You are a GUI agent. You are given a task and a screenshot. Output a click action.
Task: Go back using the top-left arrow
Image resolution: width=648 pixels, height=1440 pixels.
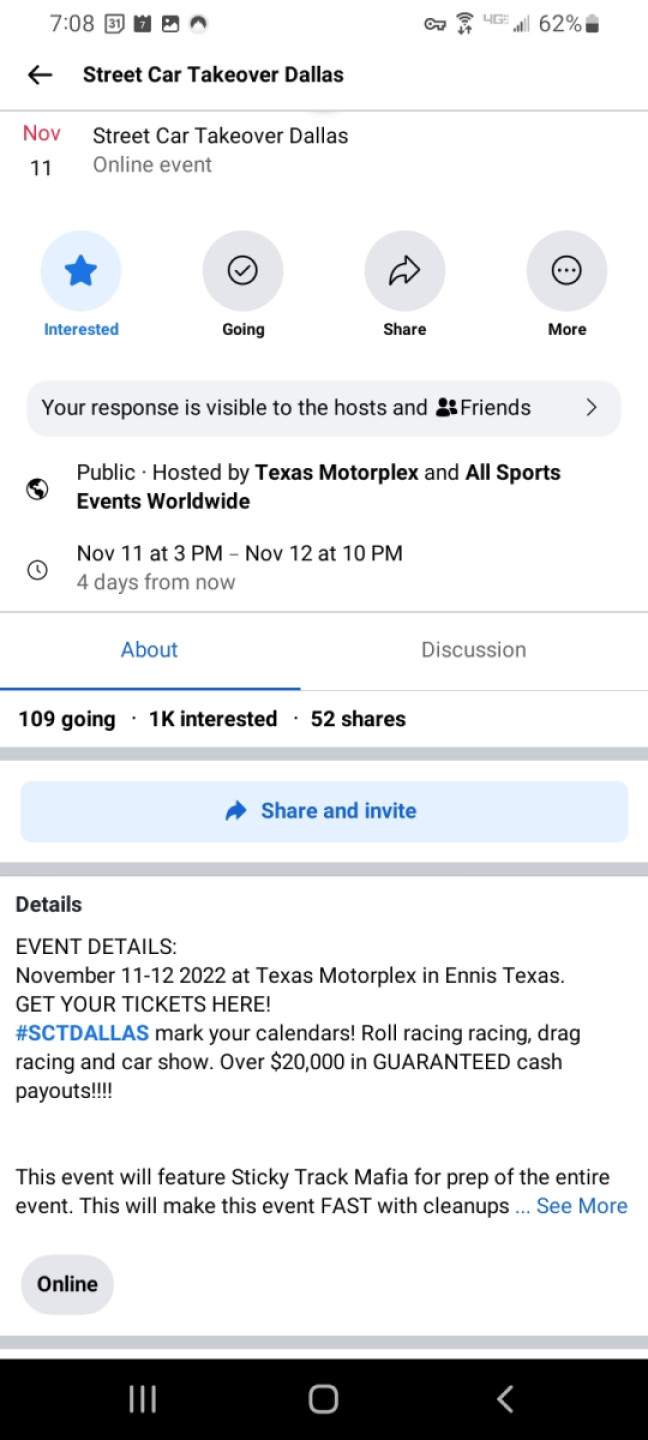pos(40,75)
